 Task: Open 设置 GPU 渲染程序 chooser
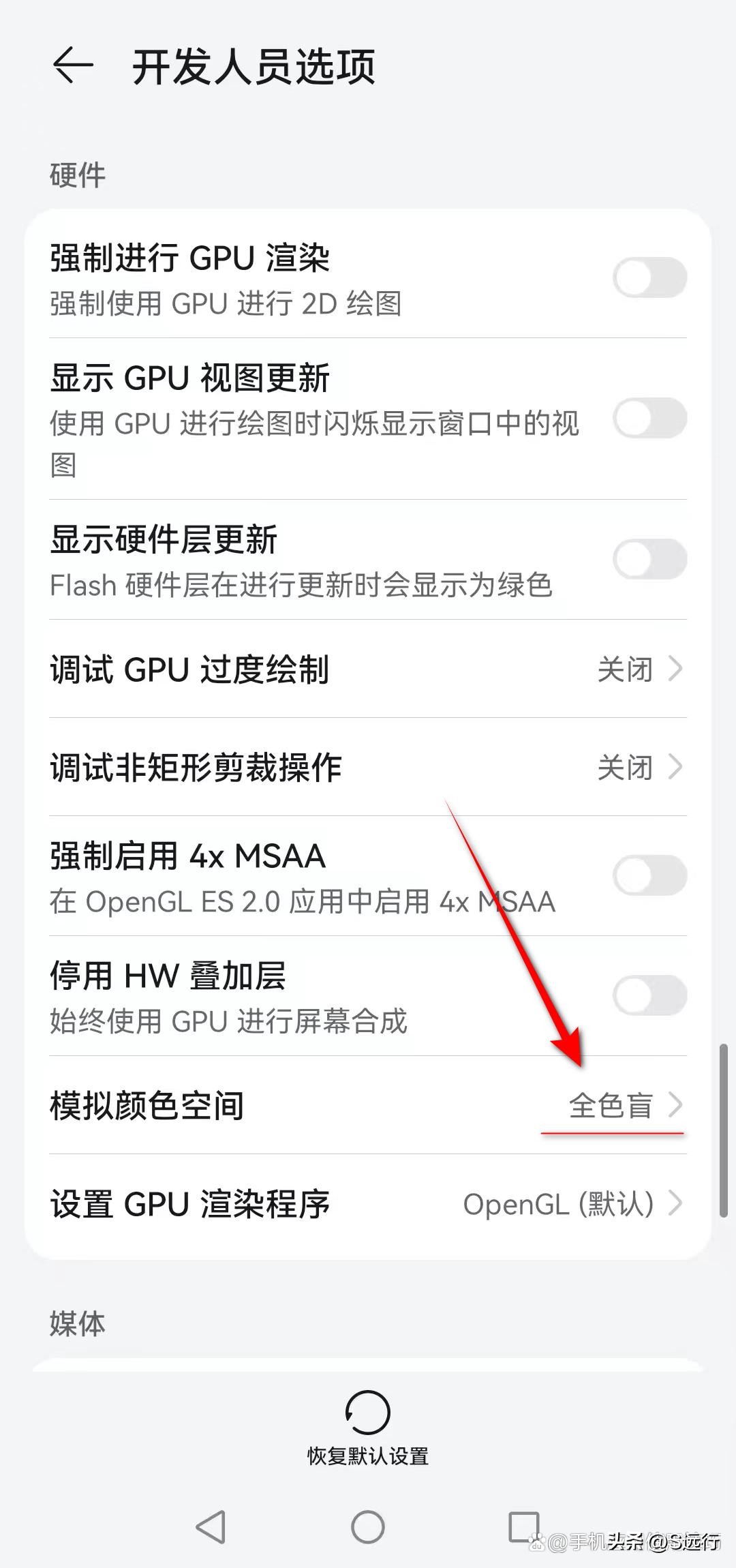coord(675,1204)
